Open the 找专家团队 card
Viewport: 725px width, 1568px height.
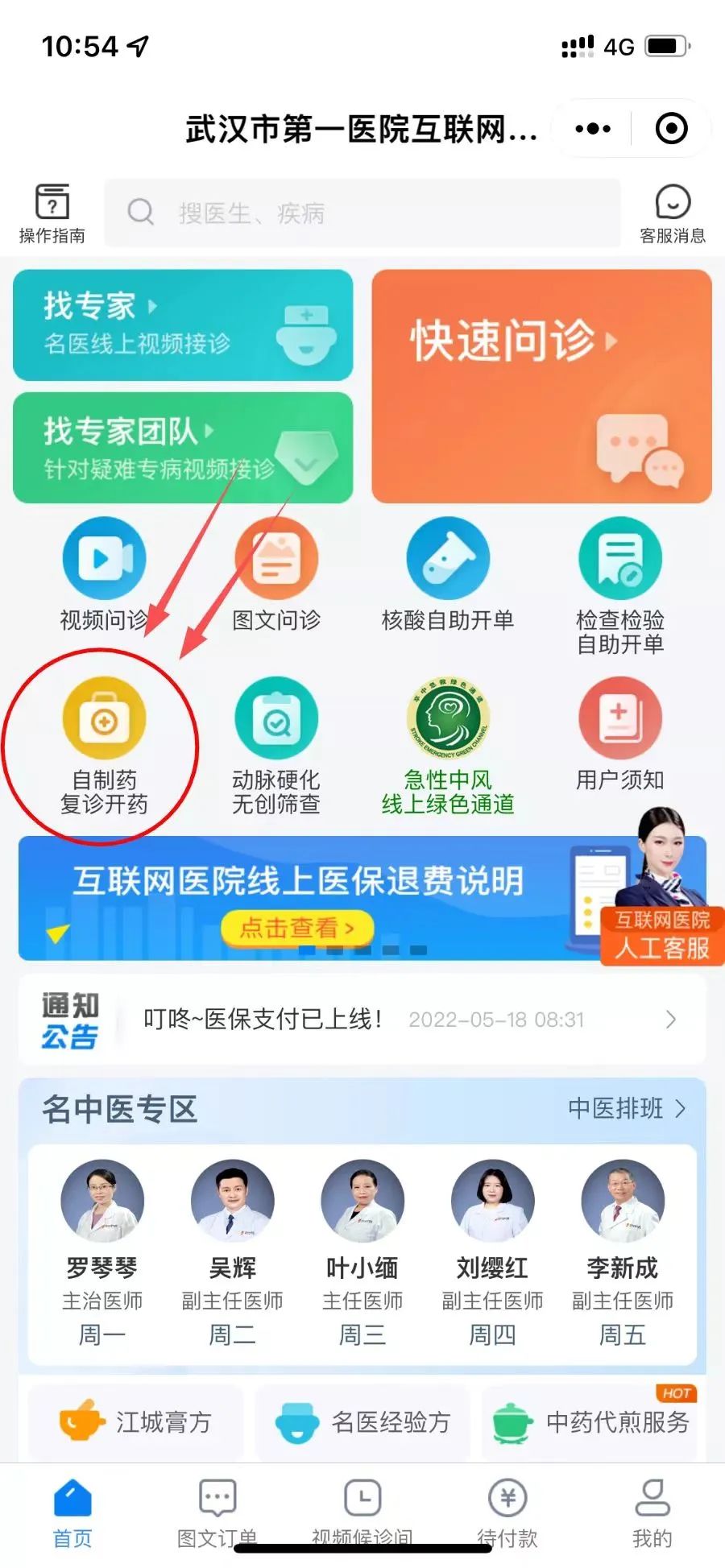(183, 448)
